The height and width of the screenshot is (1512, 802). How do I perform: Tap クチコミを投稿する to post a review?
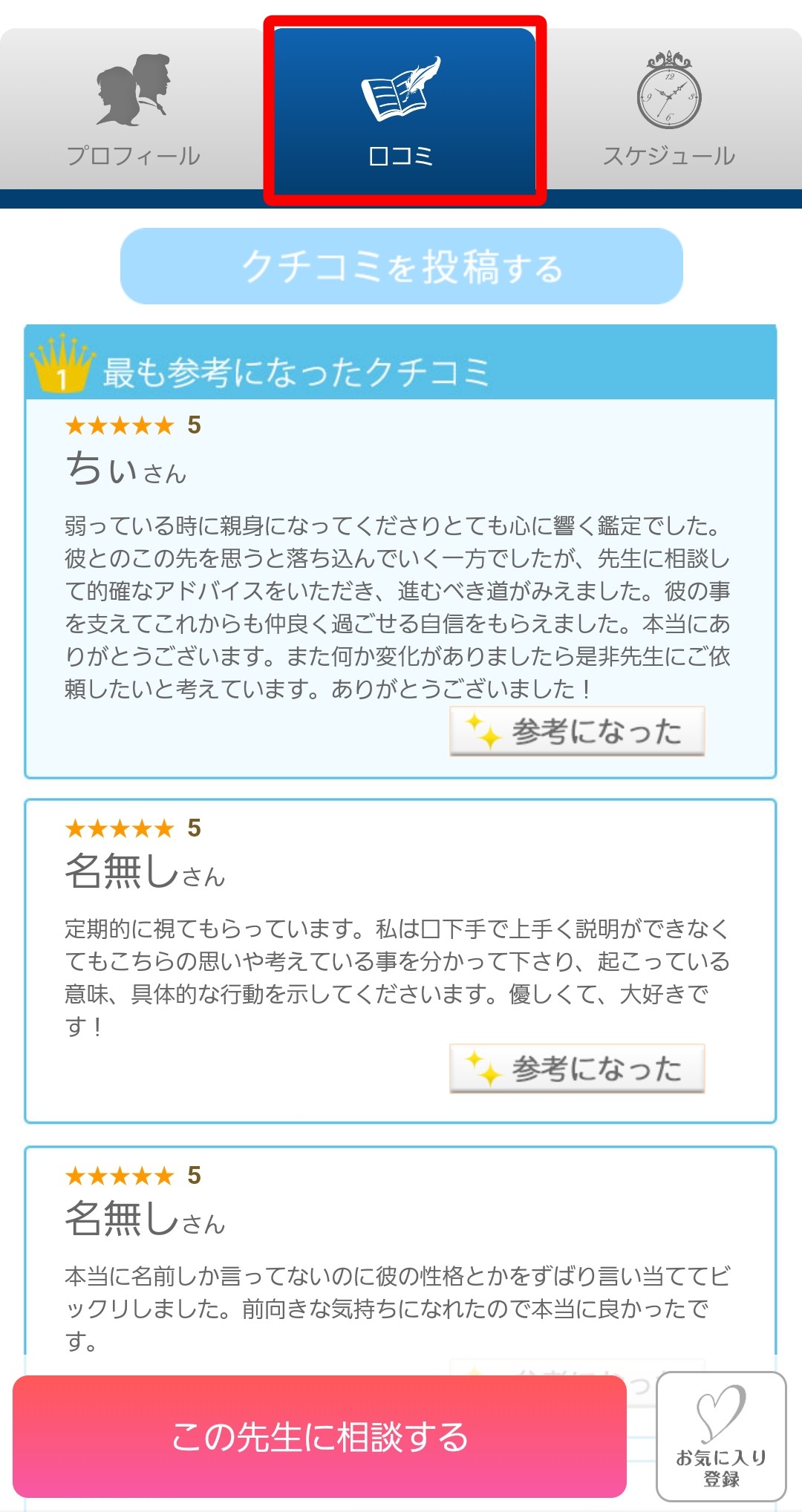(x=401, y=266)
